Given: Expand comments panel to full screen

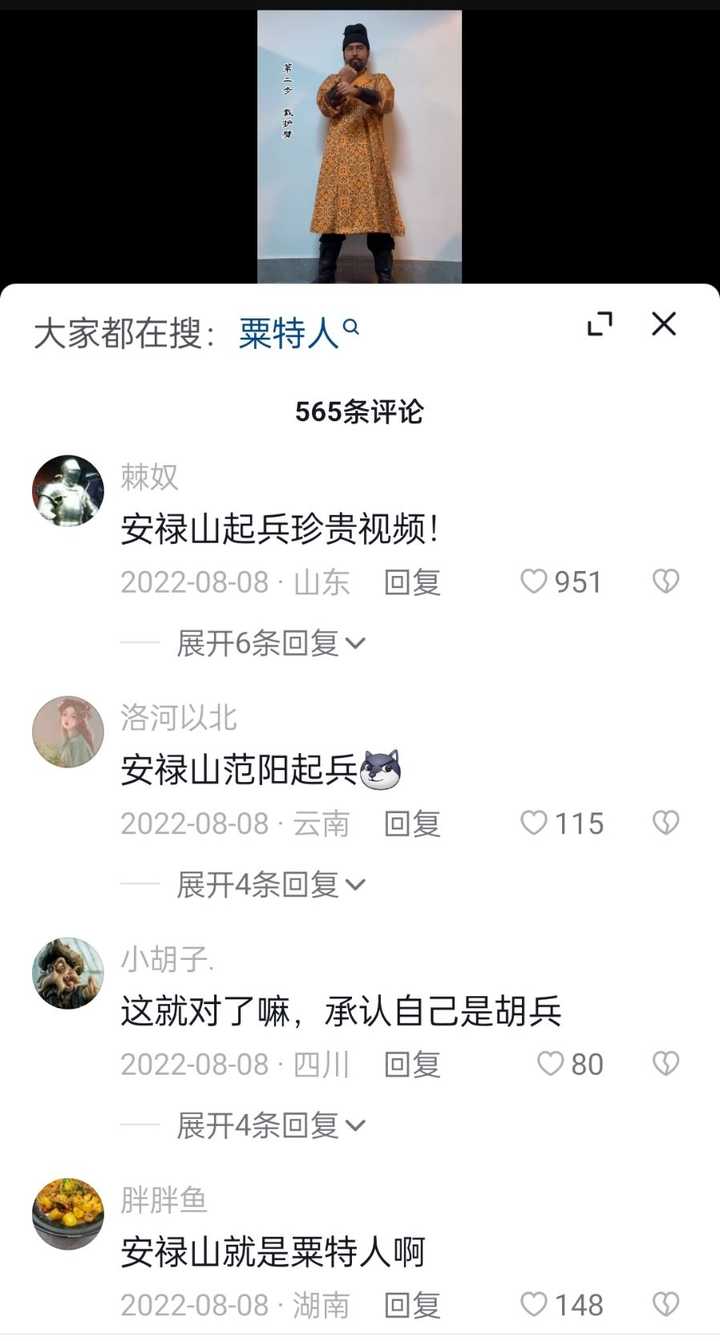Looking at the screenshot, I should (600, 324).
